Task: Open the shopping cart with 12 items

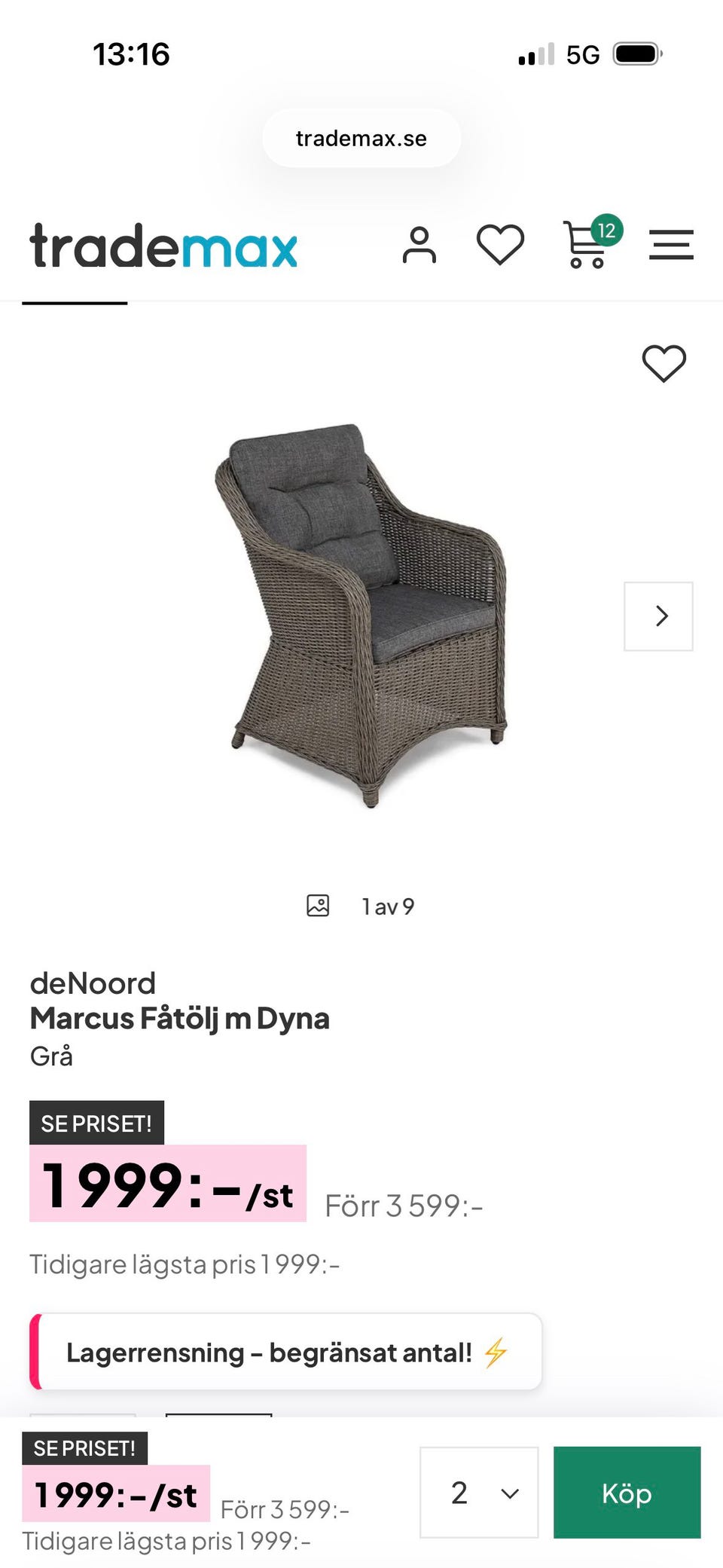Action: 592,242
